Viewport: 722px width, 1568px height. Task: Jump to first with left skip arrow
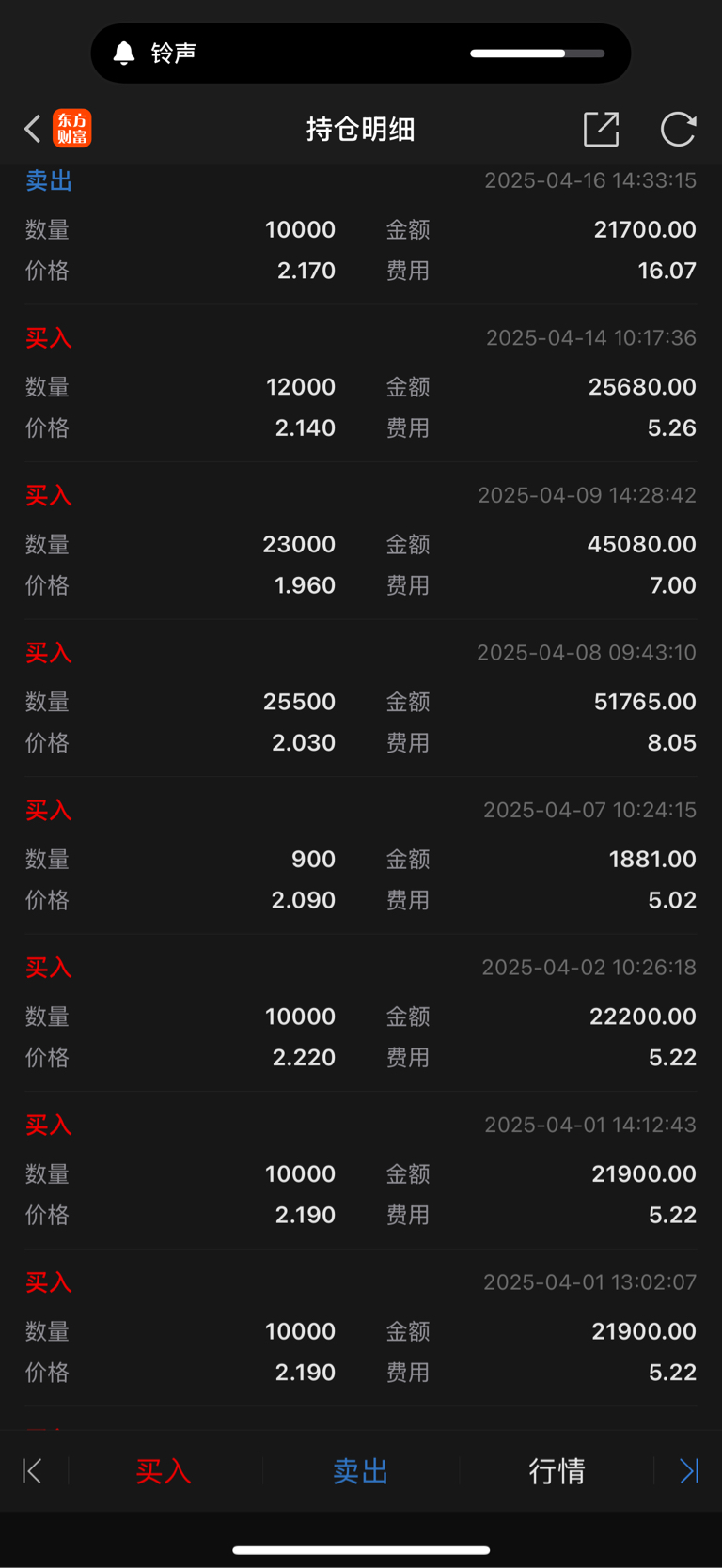(x=32, y=1470)
